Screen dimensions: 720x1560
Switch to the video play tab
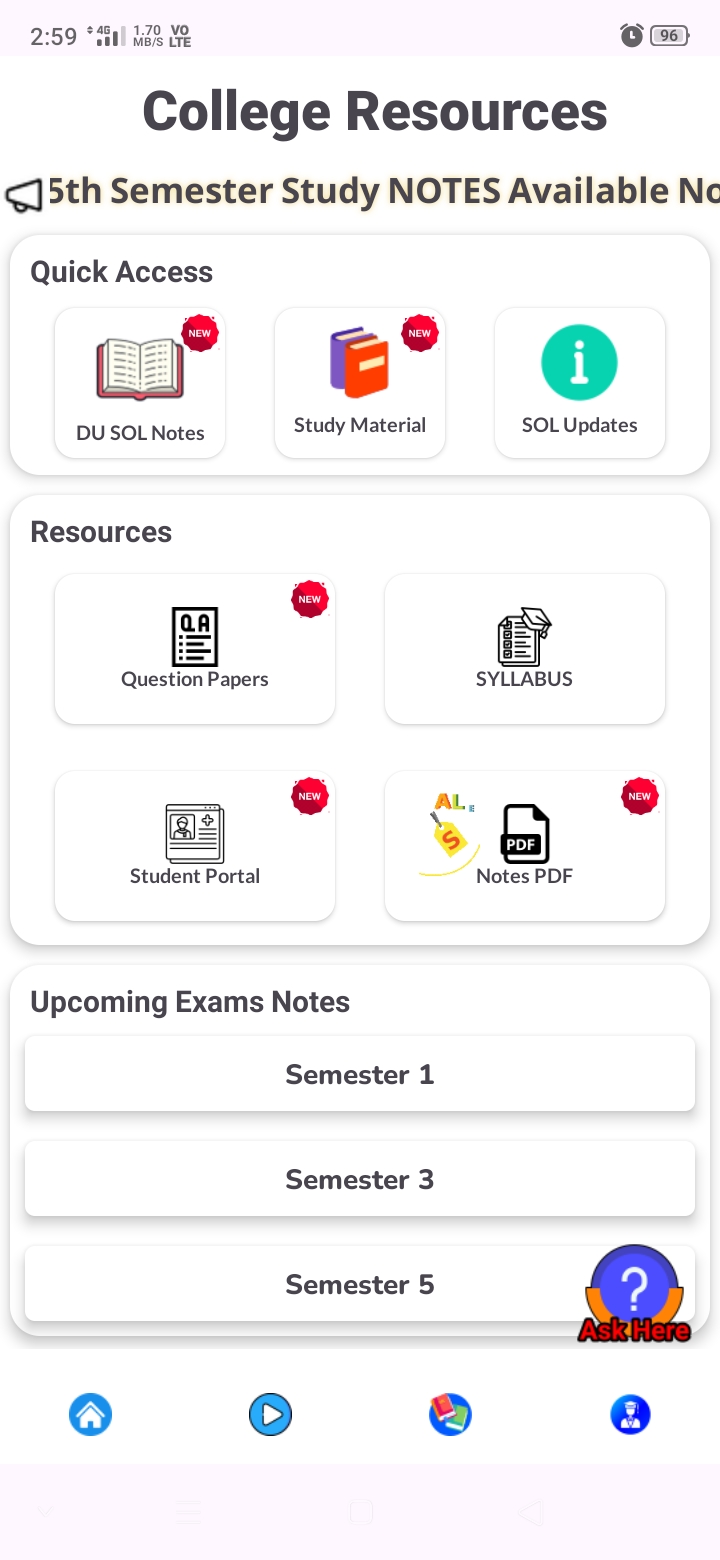click(270, 1414)
